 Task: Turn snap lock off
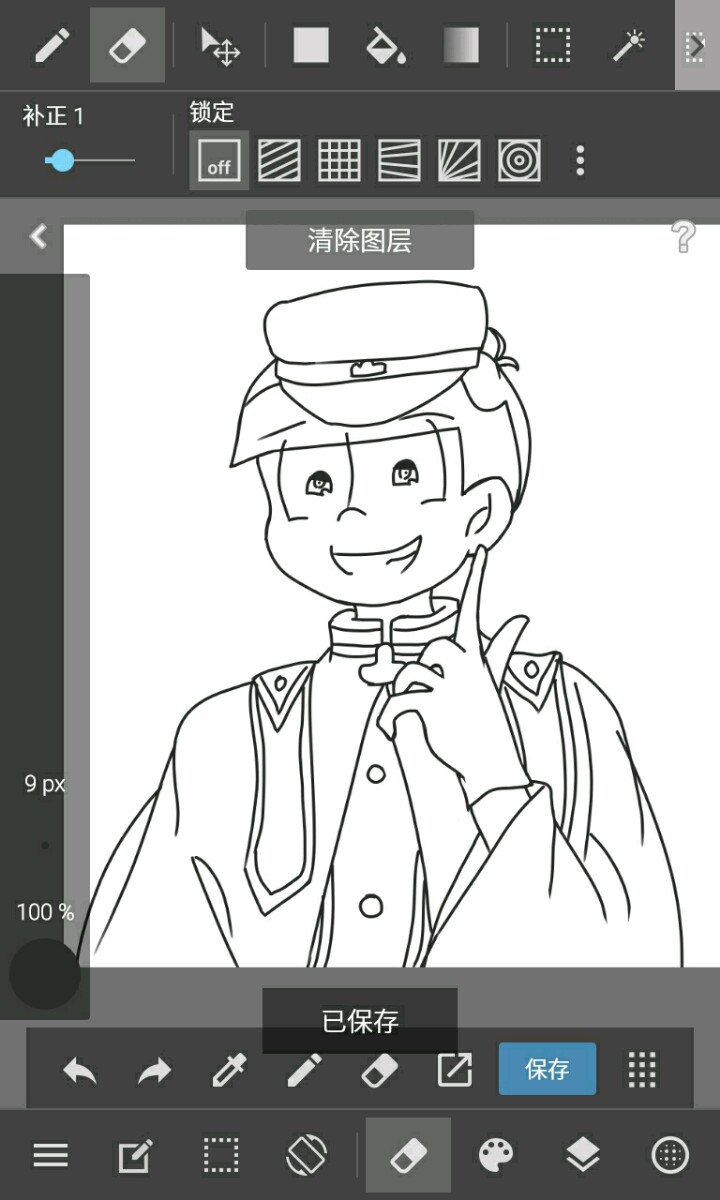tap(219, 160)
